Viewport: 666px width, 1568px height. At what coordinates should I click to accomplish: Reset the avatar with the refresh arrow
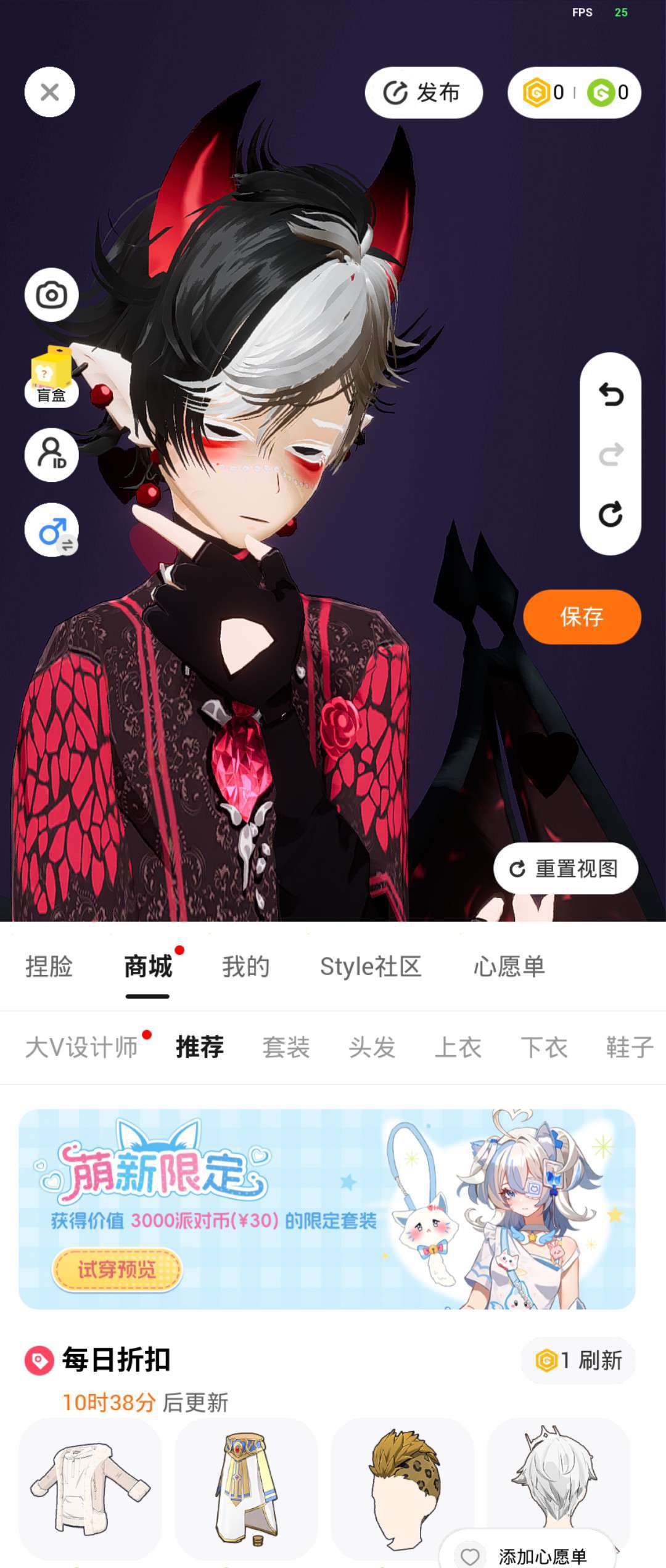coord(610,514)
